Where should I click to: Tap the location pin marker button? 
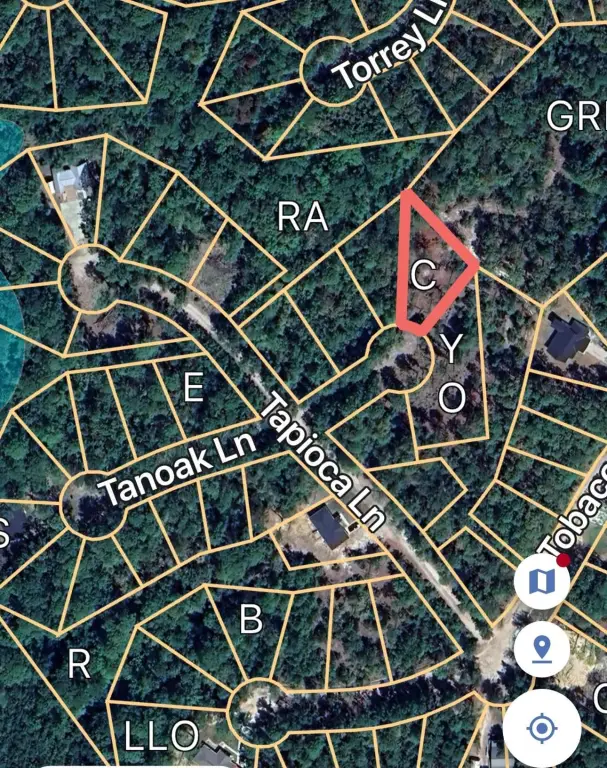542,650
